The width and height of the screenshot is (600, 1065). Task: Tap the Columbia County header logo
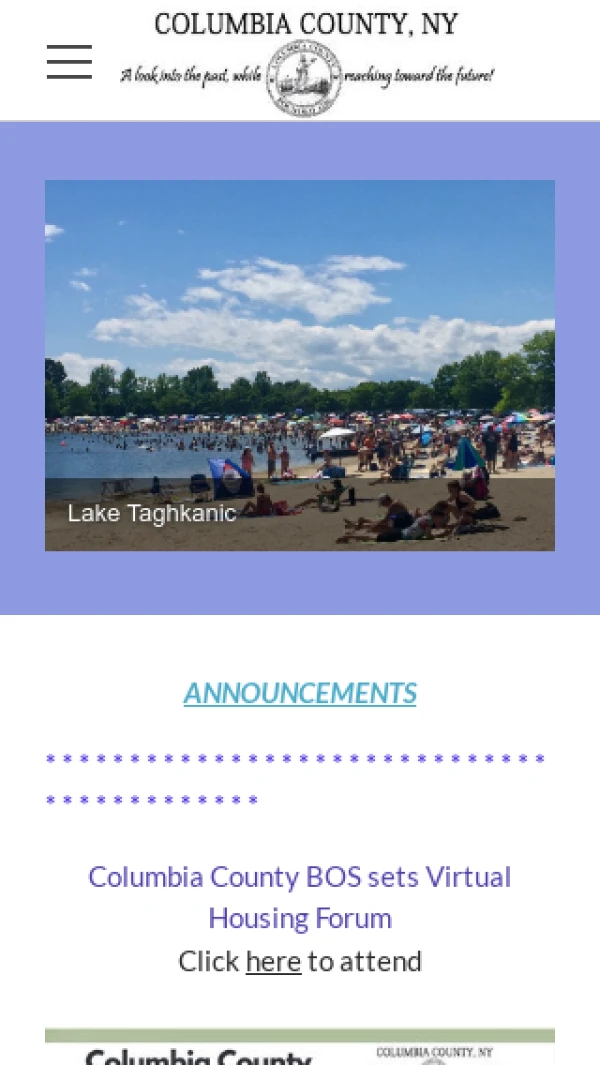(305, 62)
